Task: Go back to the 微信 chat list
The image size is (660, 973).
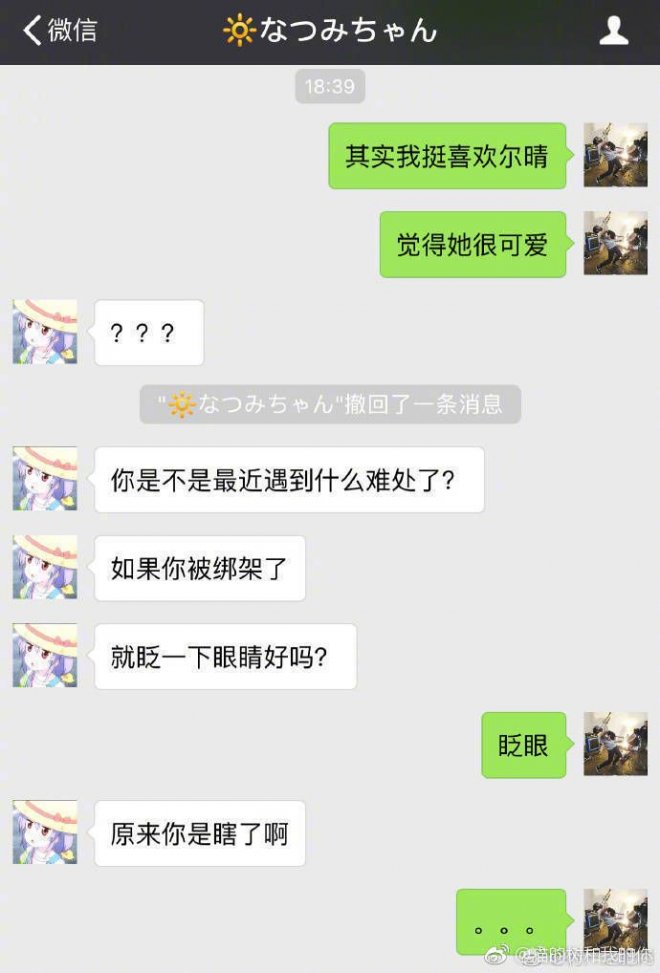Action: click(60, 31)
